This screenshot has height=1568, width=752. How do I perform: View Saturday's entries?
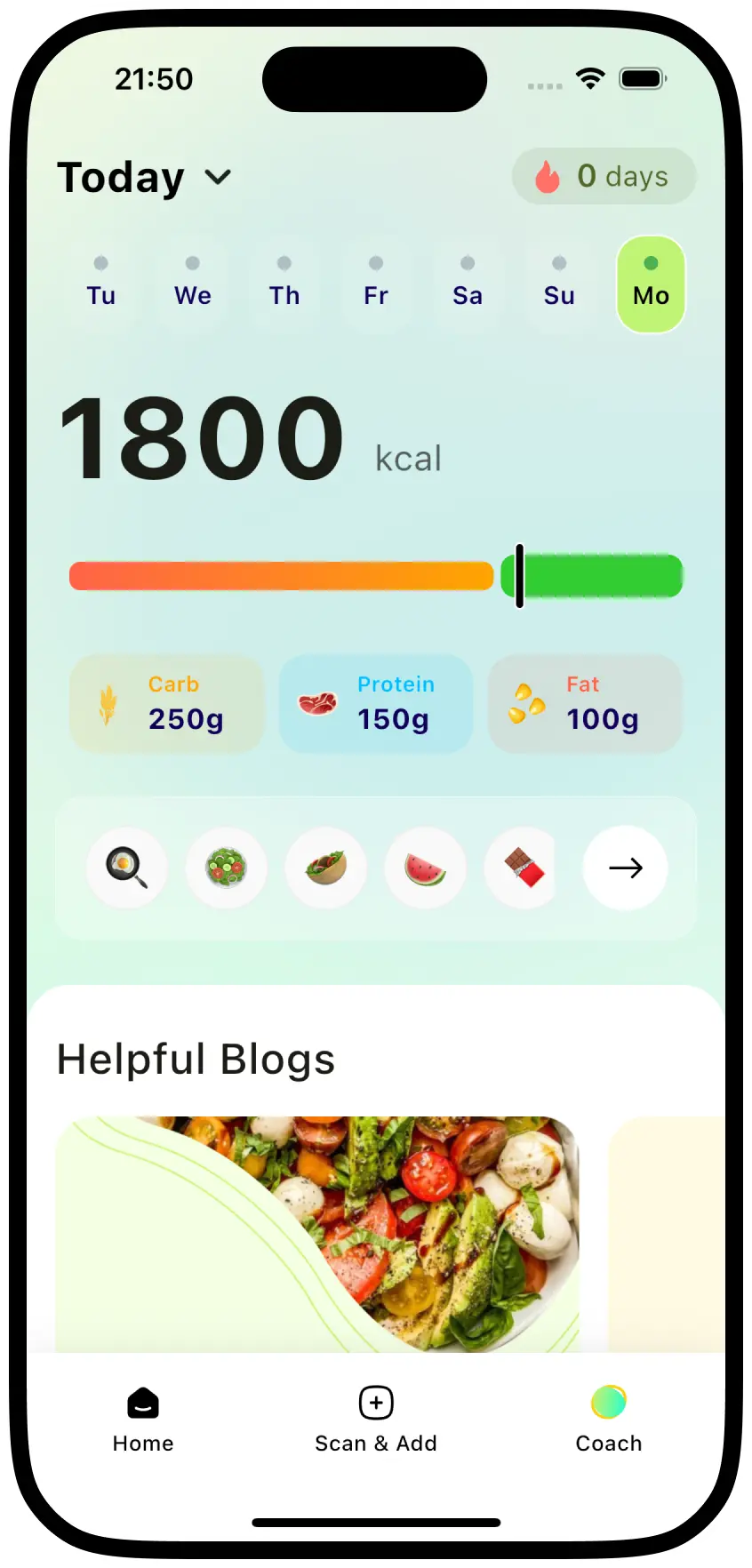468,284
